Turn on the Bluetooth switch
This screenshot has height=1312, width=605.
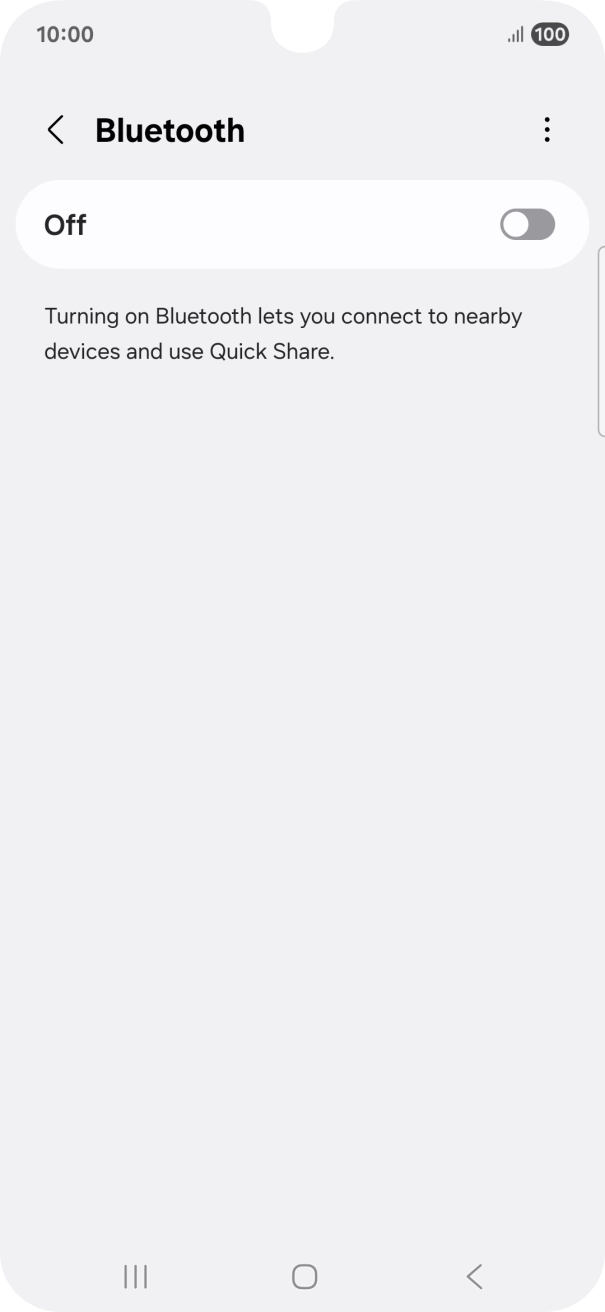(x=527, y=225)
